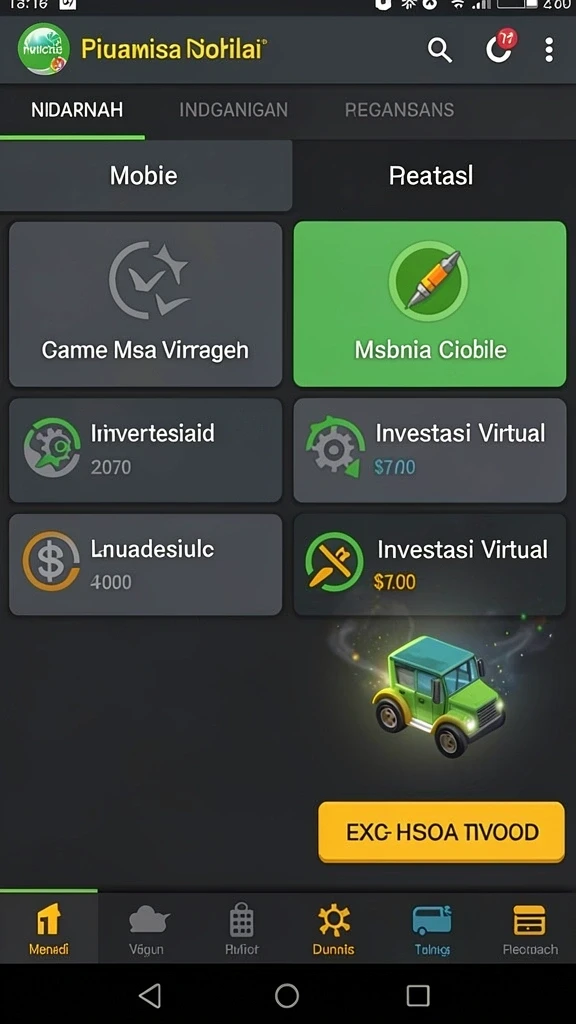Select the NIDARNAH tab
The height and width of the screenshot is (1024, 576).
(x=77, y=110)
